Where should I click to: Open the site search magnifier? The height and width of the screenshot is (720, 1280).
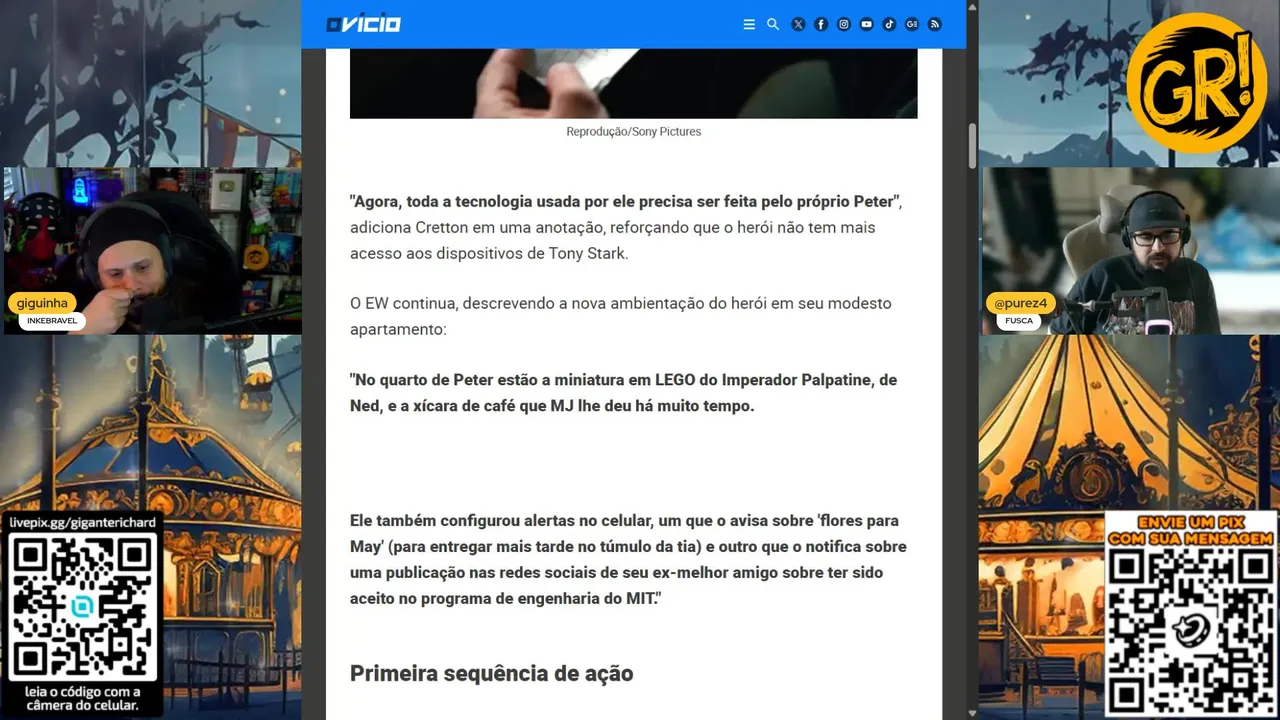(x=773, y=24)
